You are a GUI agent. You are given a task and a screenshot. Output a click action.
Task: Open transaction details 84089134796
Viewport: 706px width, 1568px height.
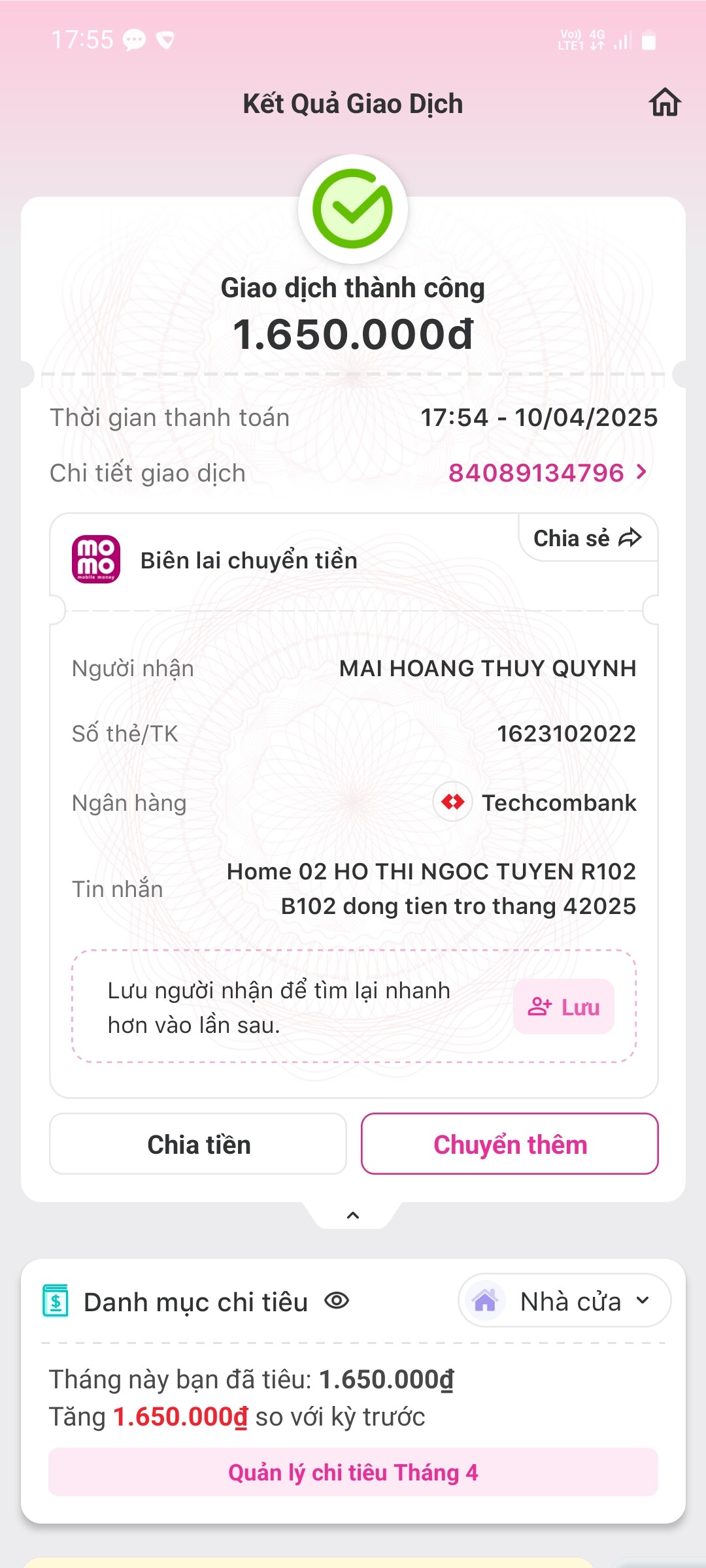click(x=546, y=472)
